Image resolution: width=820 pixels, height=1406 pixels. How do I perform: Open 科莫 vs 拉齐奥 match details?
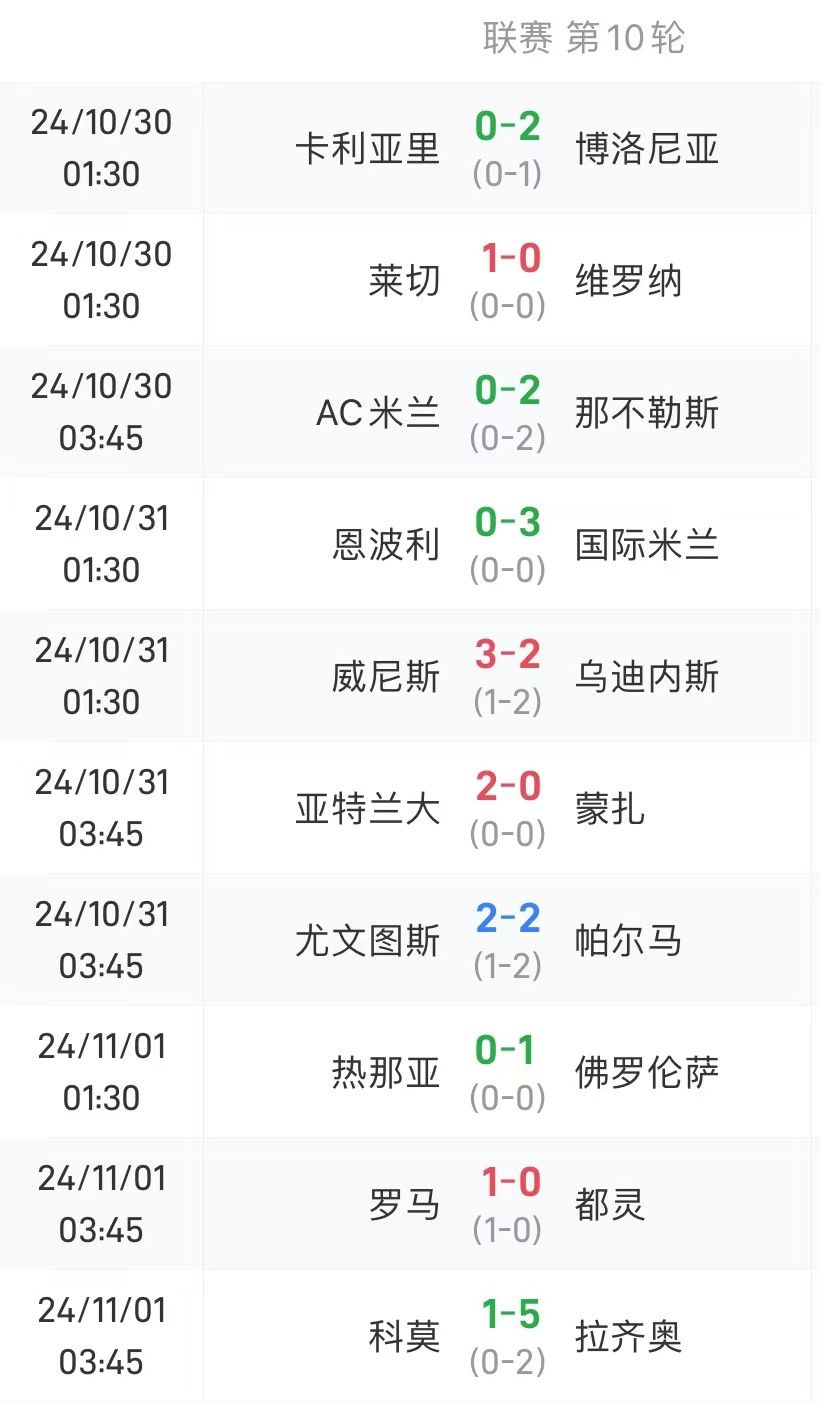click(410, 1336)
